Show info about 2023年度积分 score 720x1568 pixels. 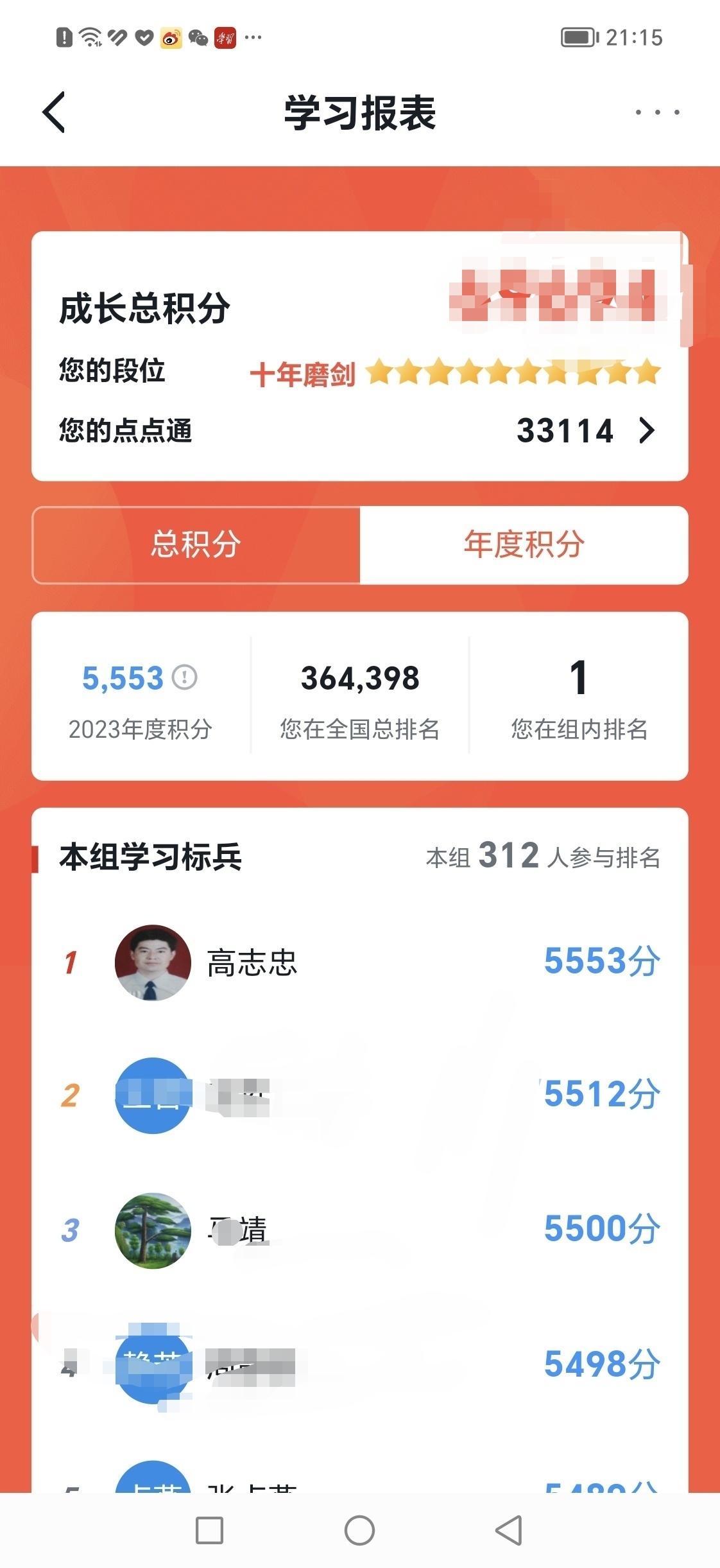[185, 677]
